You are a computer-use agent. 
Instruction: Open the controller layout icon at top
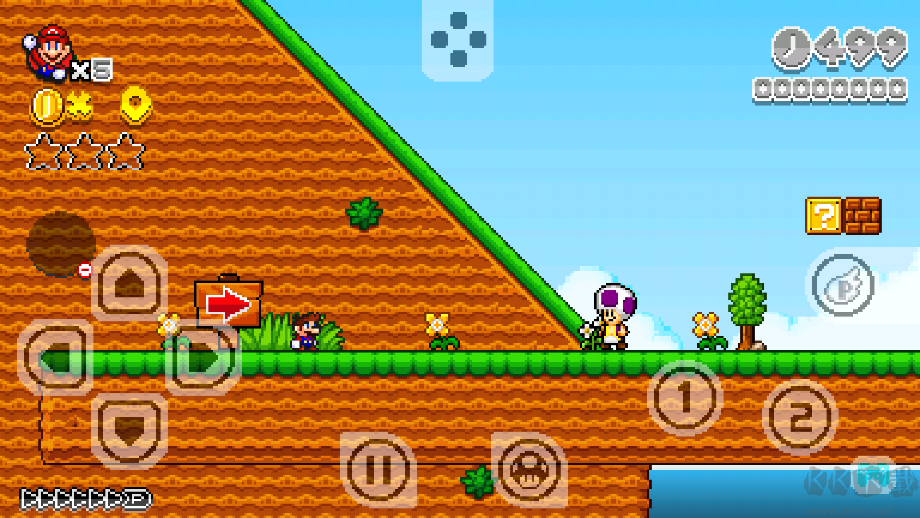(458, 40)
